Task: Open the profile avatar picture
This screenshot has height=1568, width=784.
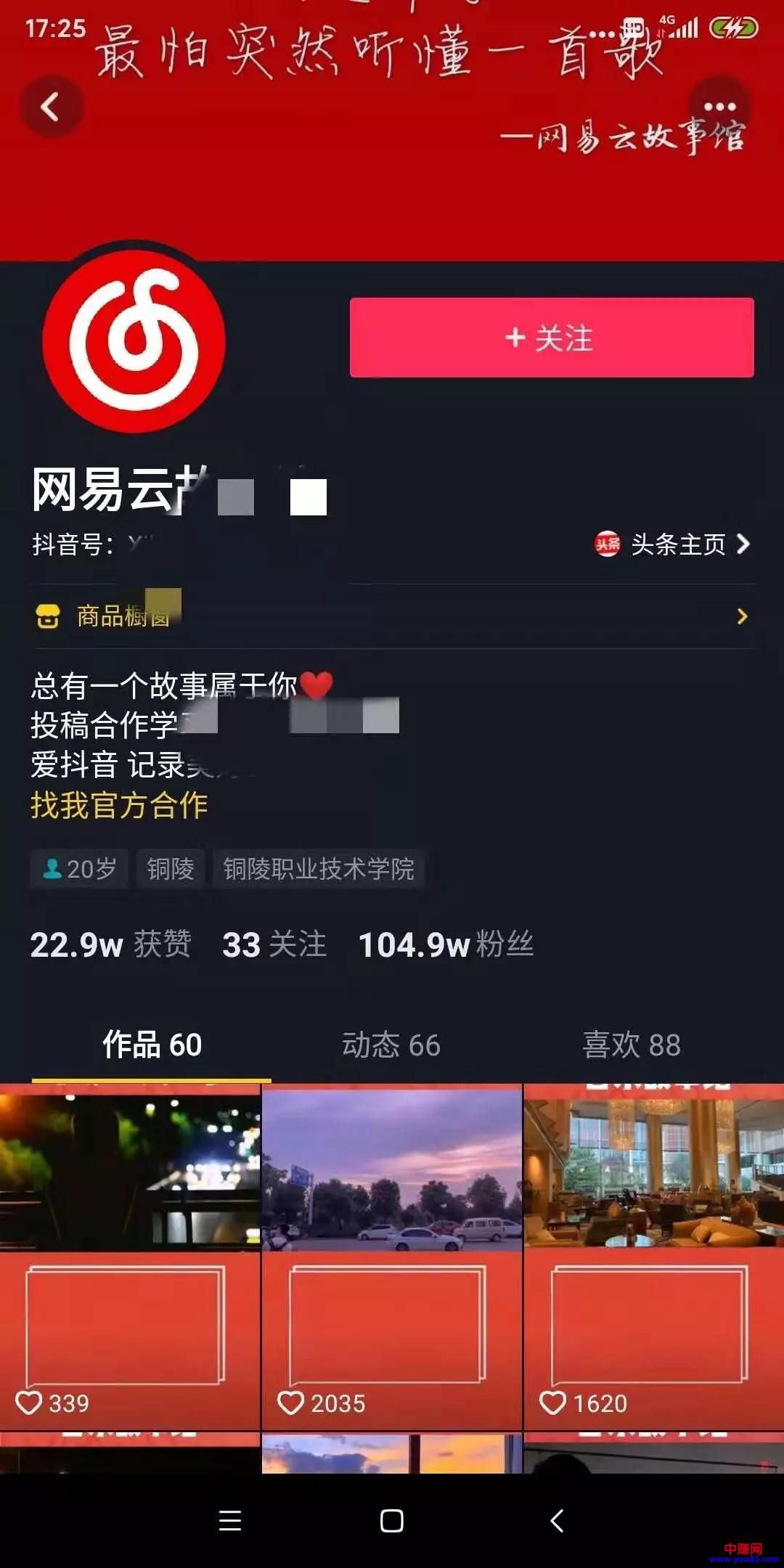Action: click(134, 341)
